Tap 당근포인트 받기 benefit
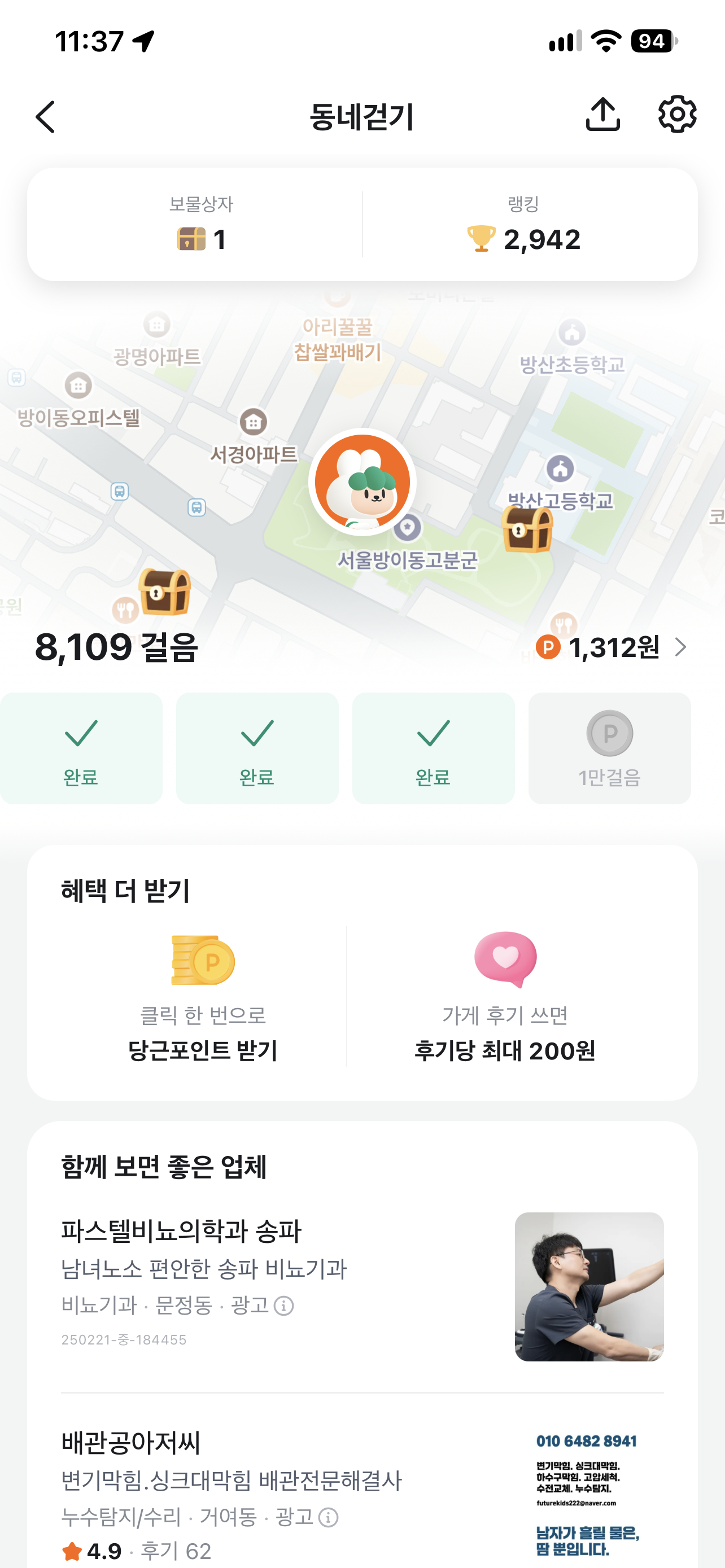Image resolution: width=725 pixels, height=1568 pixels. (x=203, y=997)
